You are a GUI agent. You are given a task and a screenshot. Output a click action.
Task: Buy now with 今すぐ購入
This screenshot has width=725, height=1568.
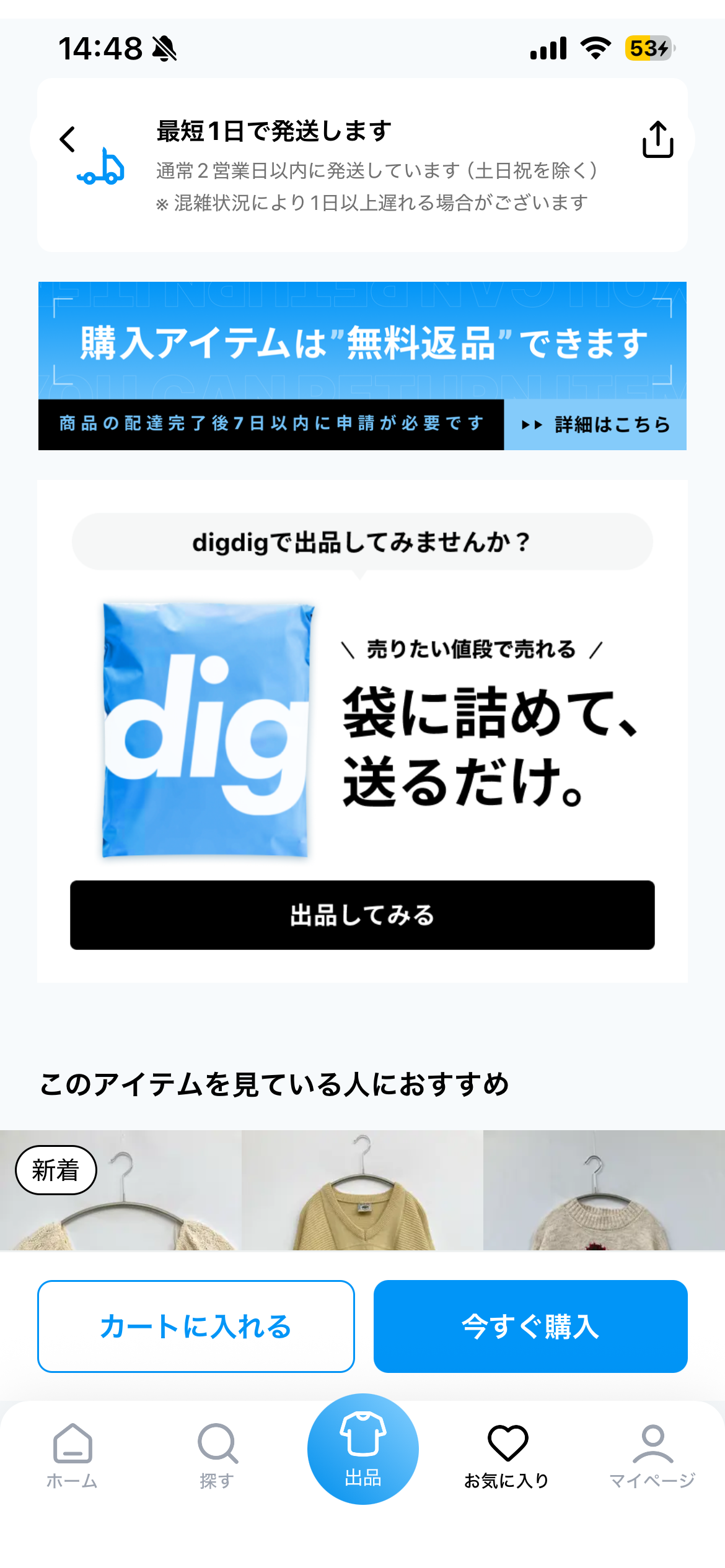530,1326
